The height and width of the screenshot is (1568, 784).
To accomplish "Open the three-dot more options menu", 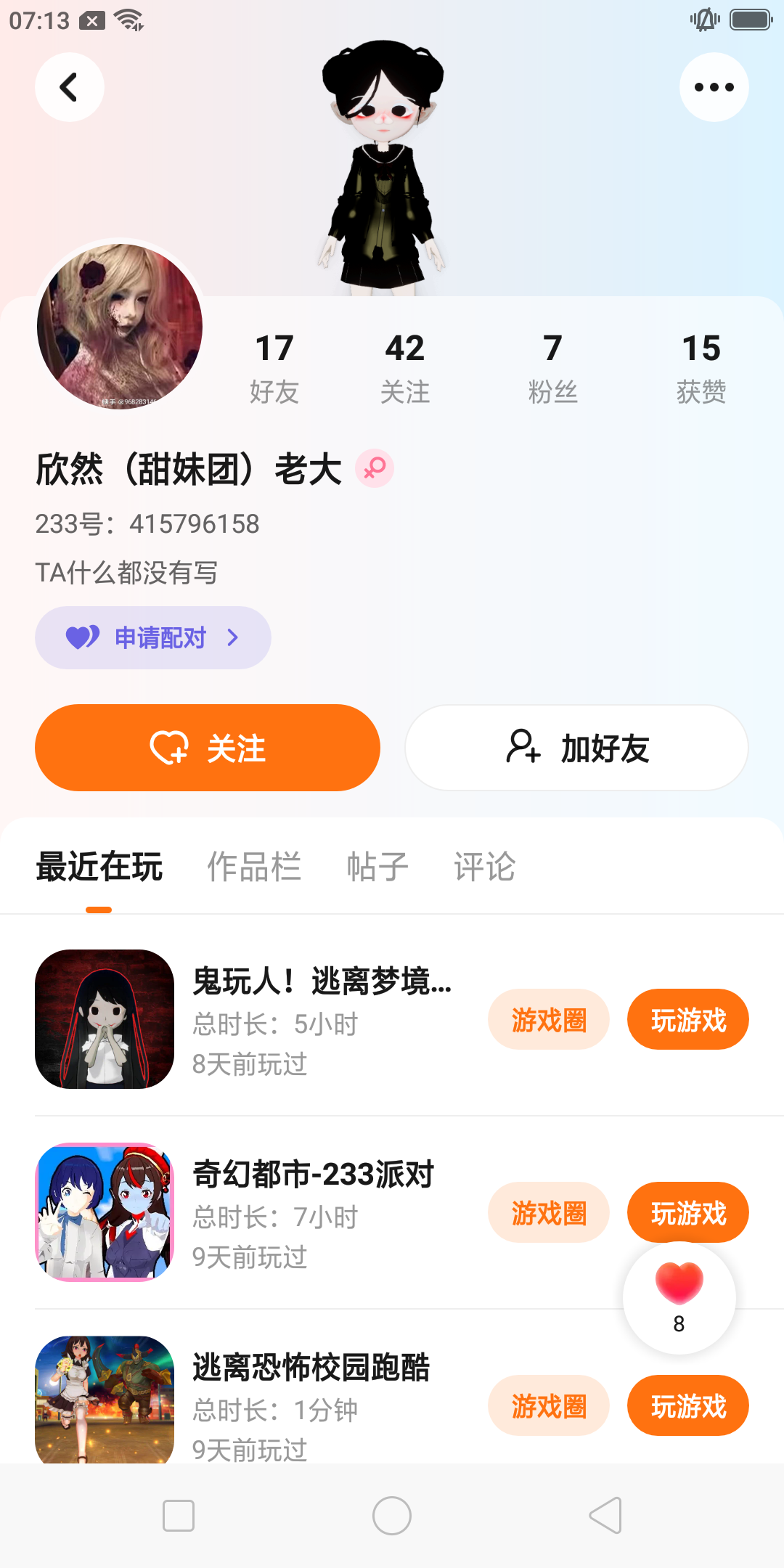I will coord(714,87).
